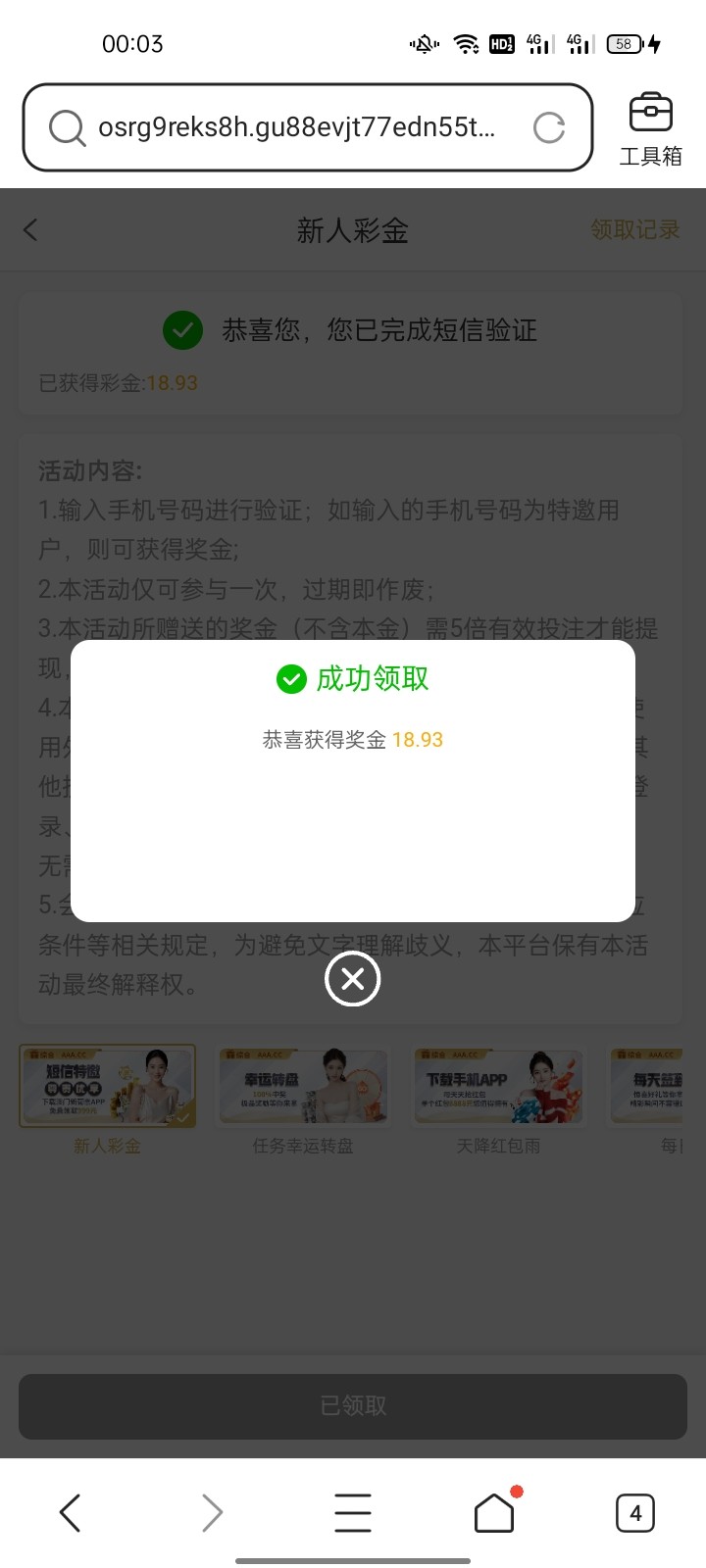706x1568 pixels.
Task: Tap the 已领取 button
Action: (x=352, y=1405)
